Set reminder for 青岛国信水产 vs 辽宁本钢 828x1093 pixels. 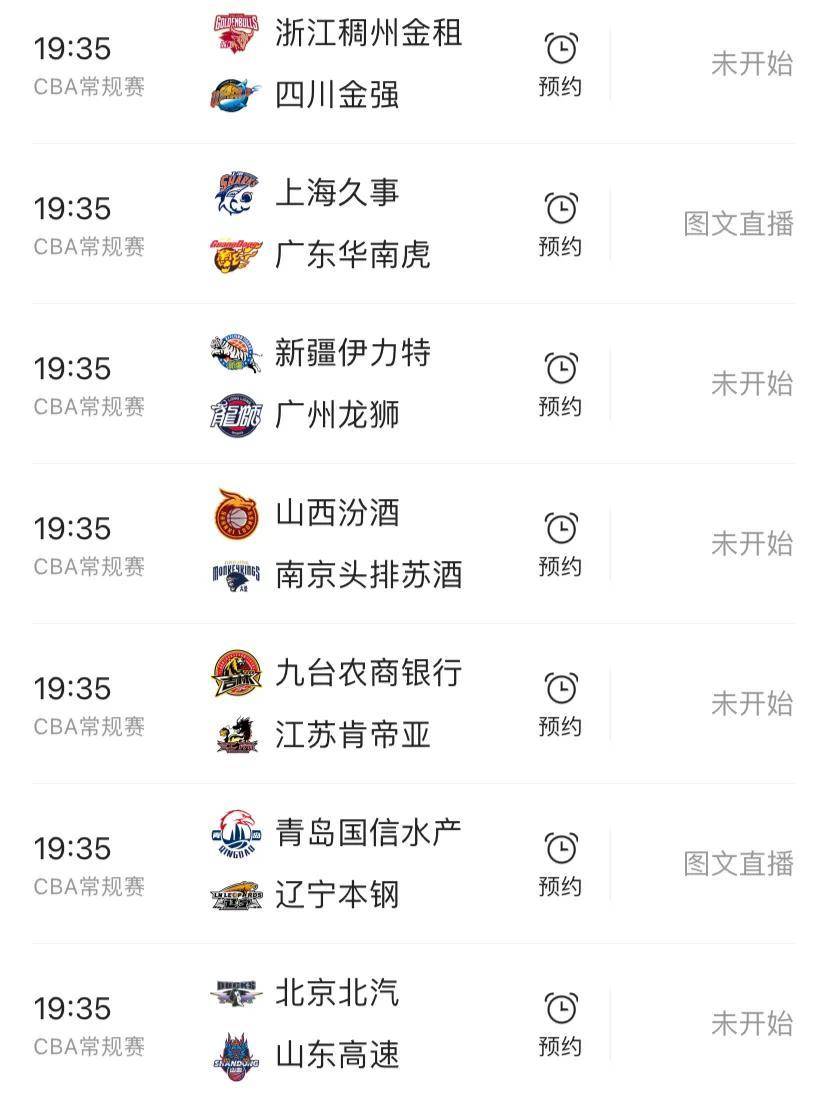pyautogui.click(x=560, y=864)
